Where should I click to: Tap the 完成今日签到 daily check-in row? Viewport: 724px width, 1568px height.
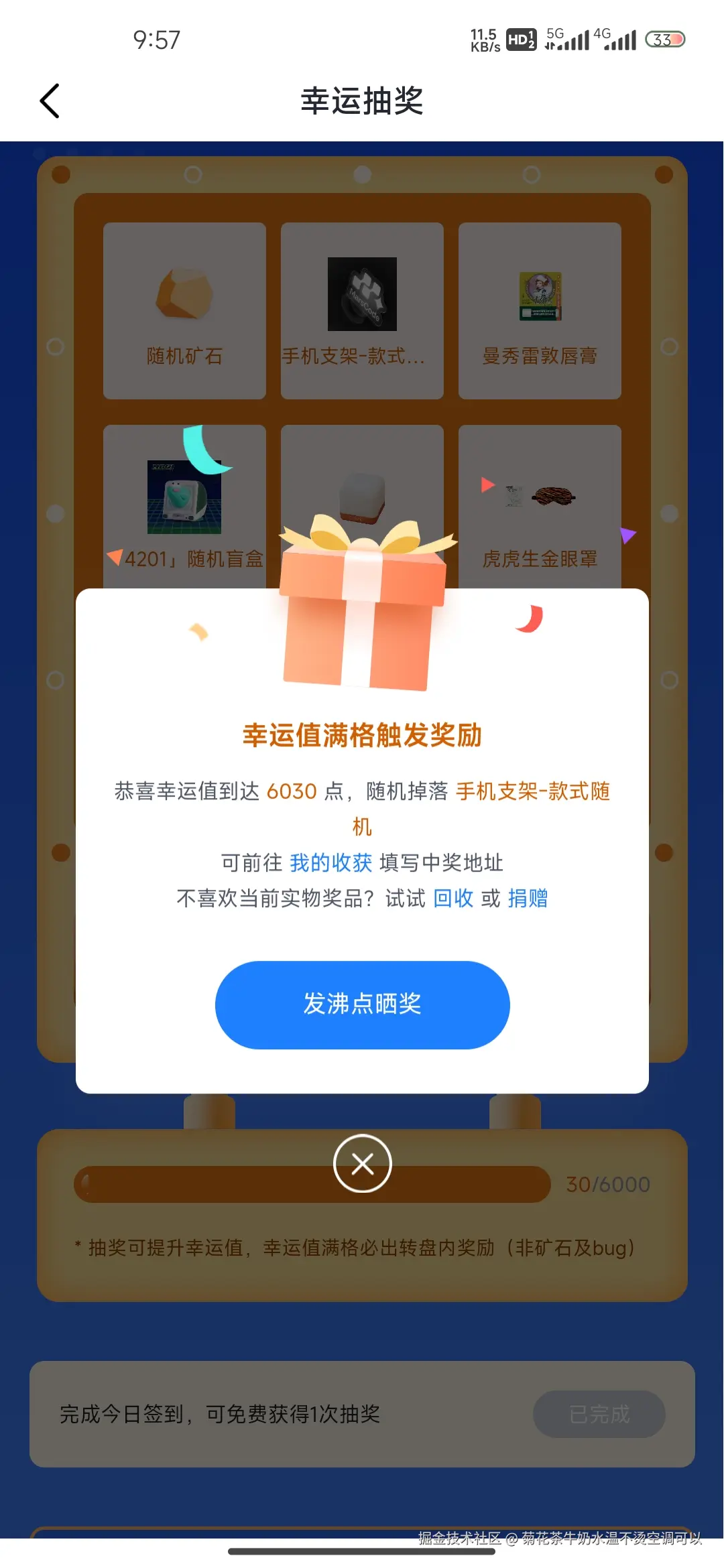(218, 1414)
